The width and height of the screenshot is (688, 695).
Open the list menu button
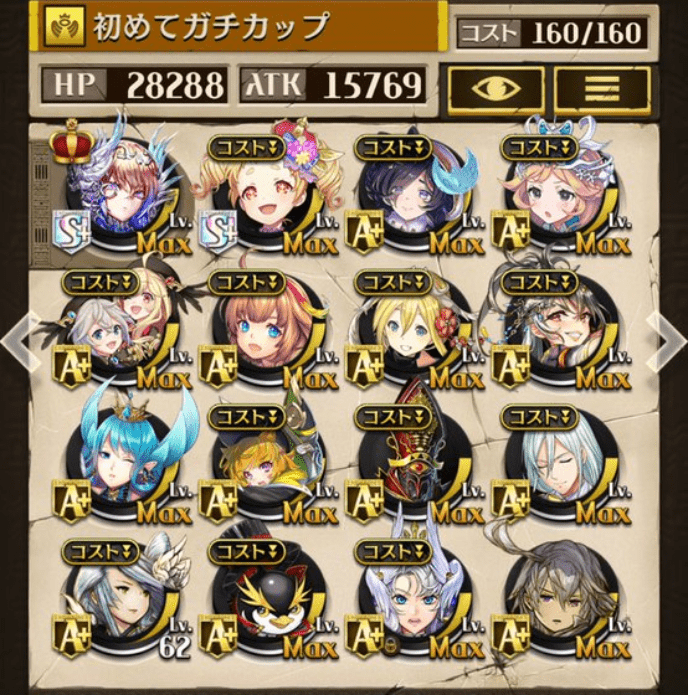[x=602, y=89]
